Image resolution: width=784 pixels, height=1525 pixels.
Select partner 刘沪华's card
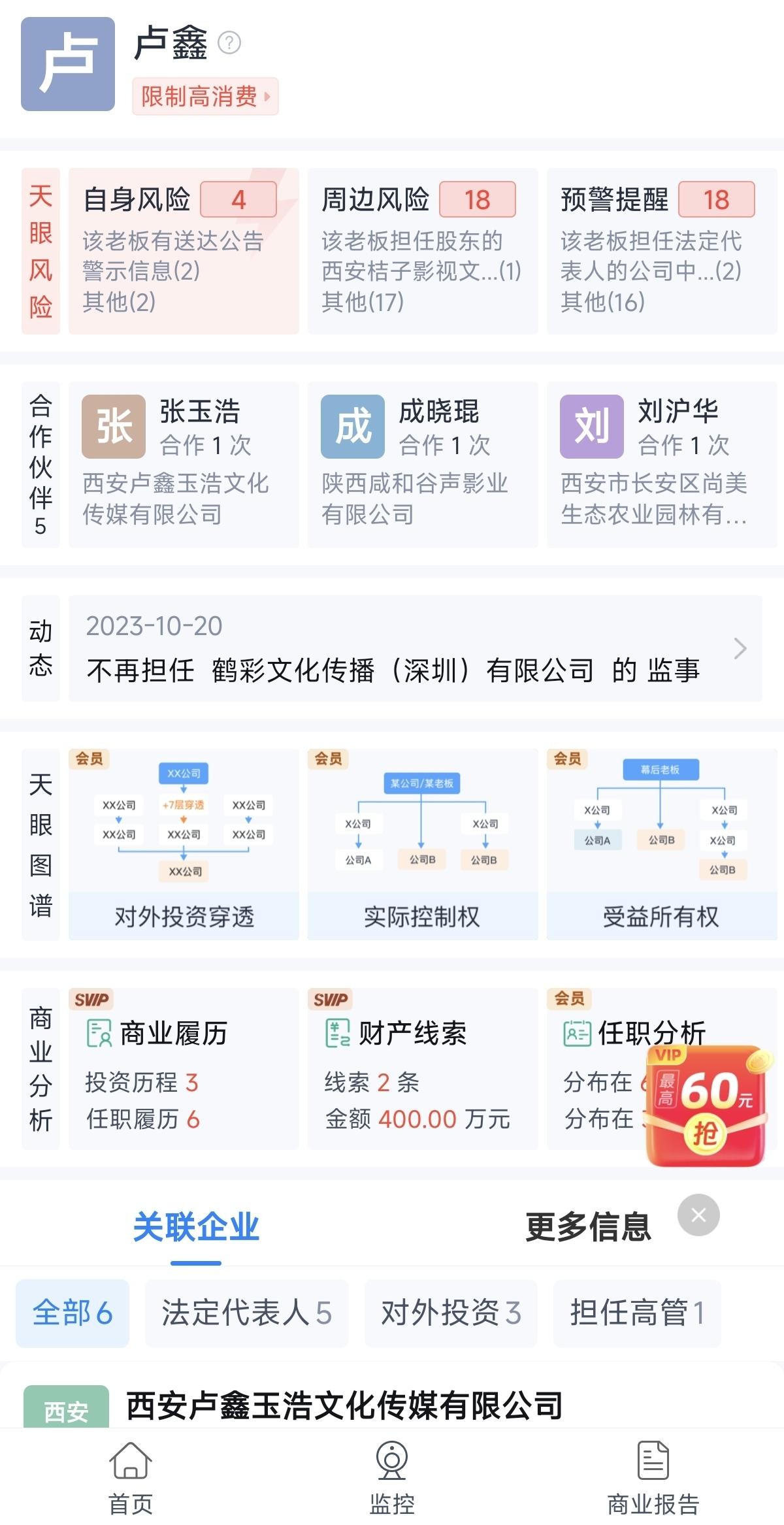[x=661, y=464]
